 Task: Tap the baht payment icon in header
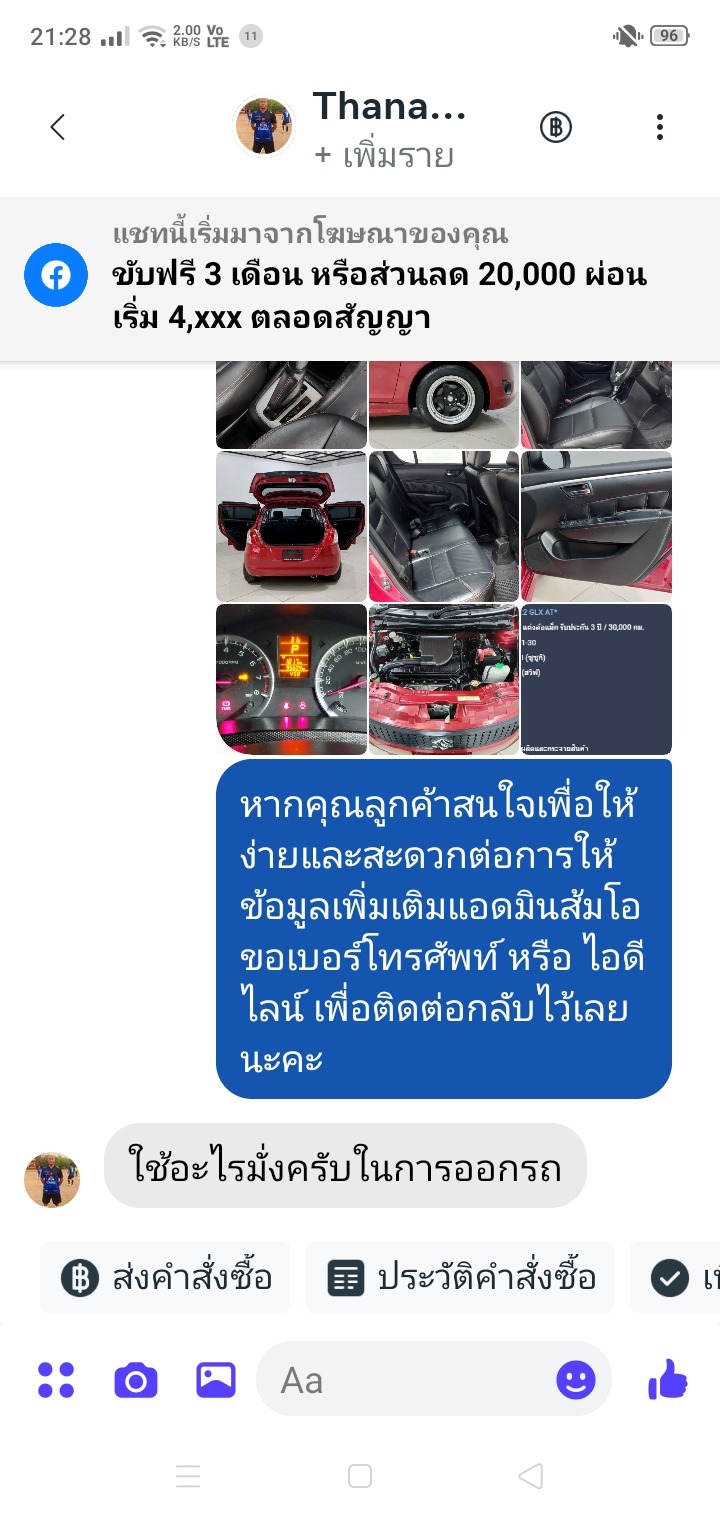coord(556,127)
